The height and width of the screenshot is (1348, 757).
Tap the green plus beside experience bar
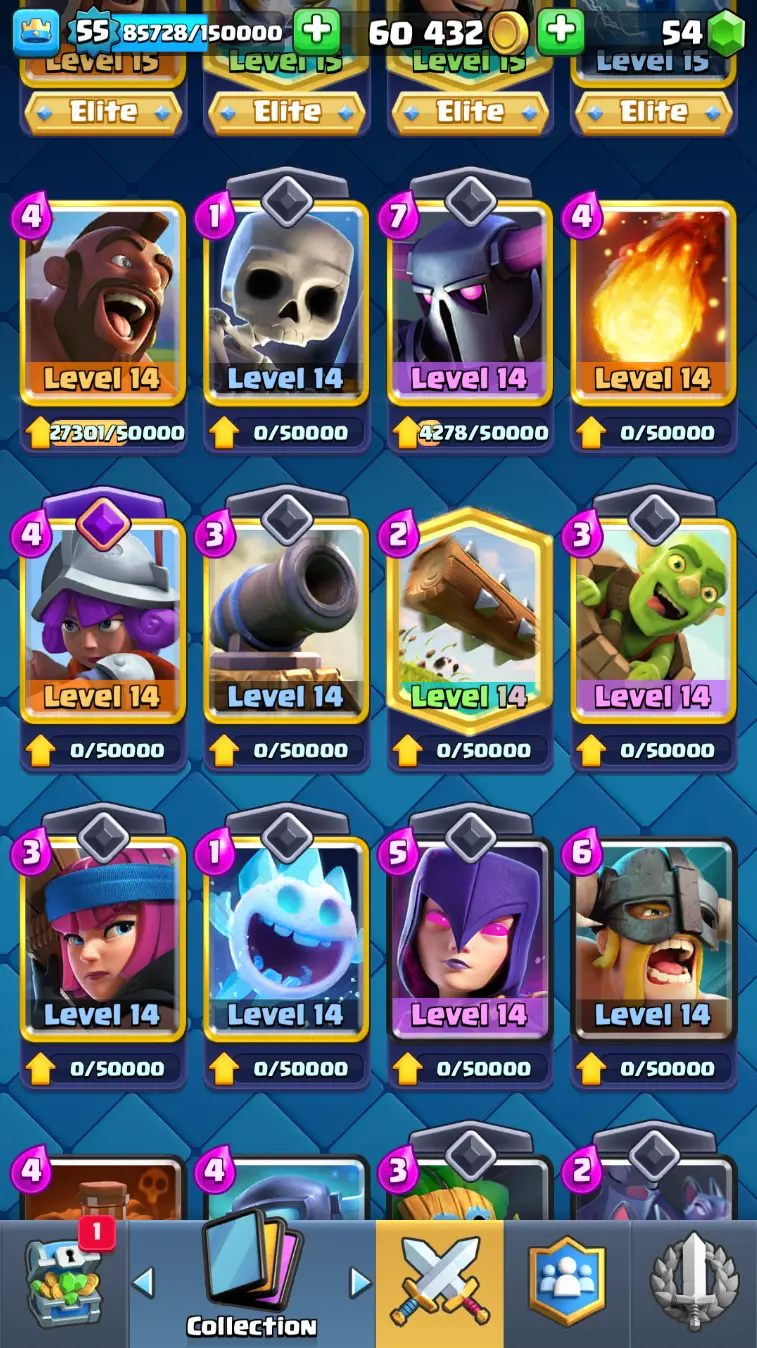point(317,32)
